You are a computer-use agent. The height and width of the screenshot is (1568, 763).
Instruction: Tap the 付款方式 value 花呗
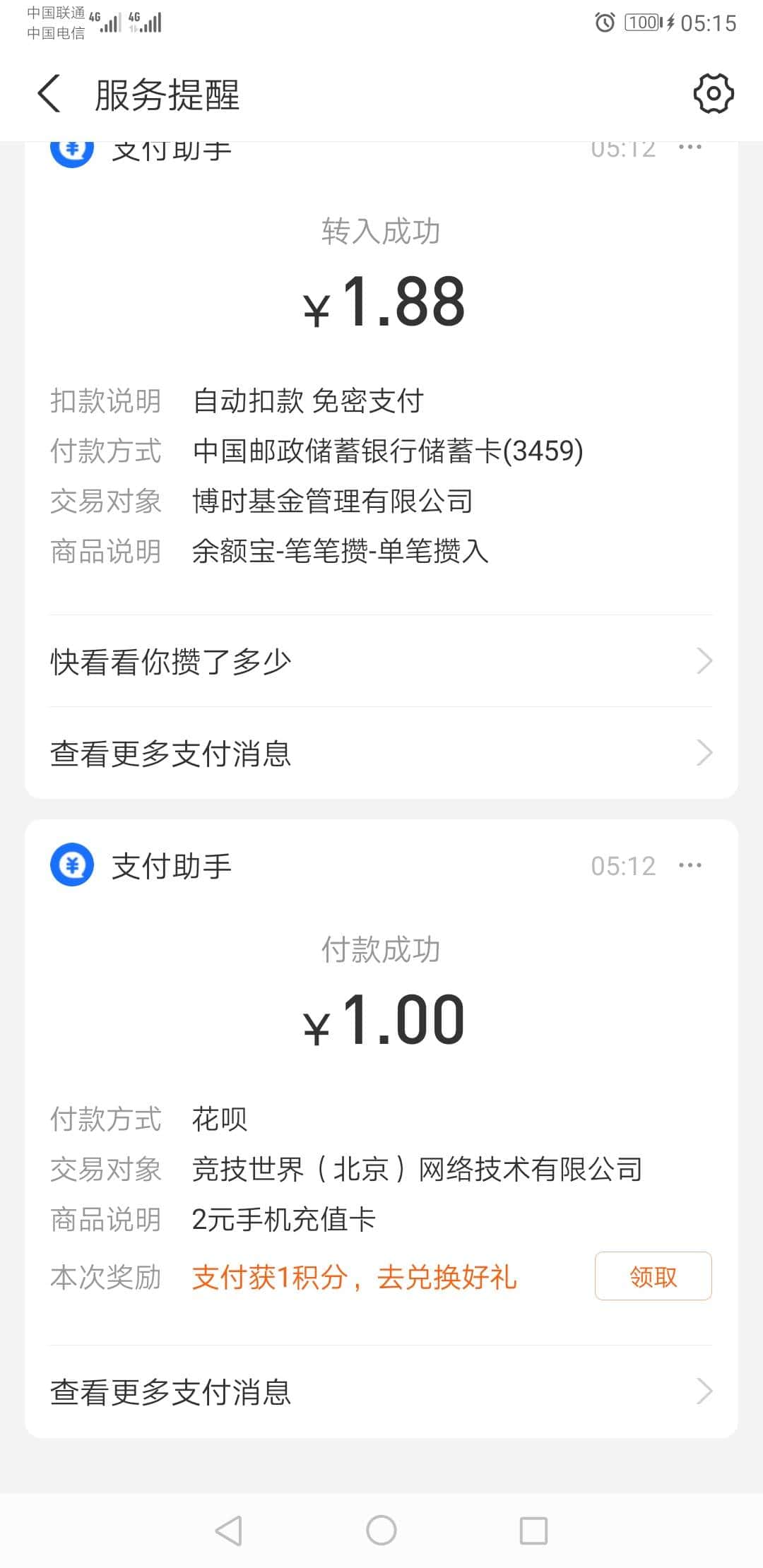coord(219,1119)
